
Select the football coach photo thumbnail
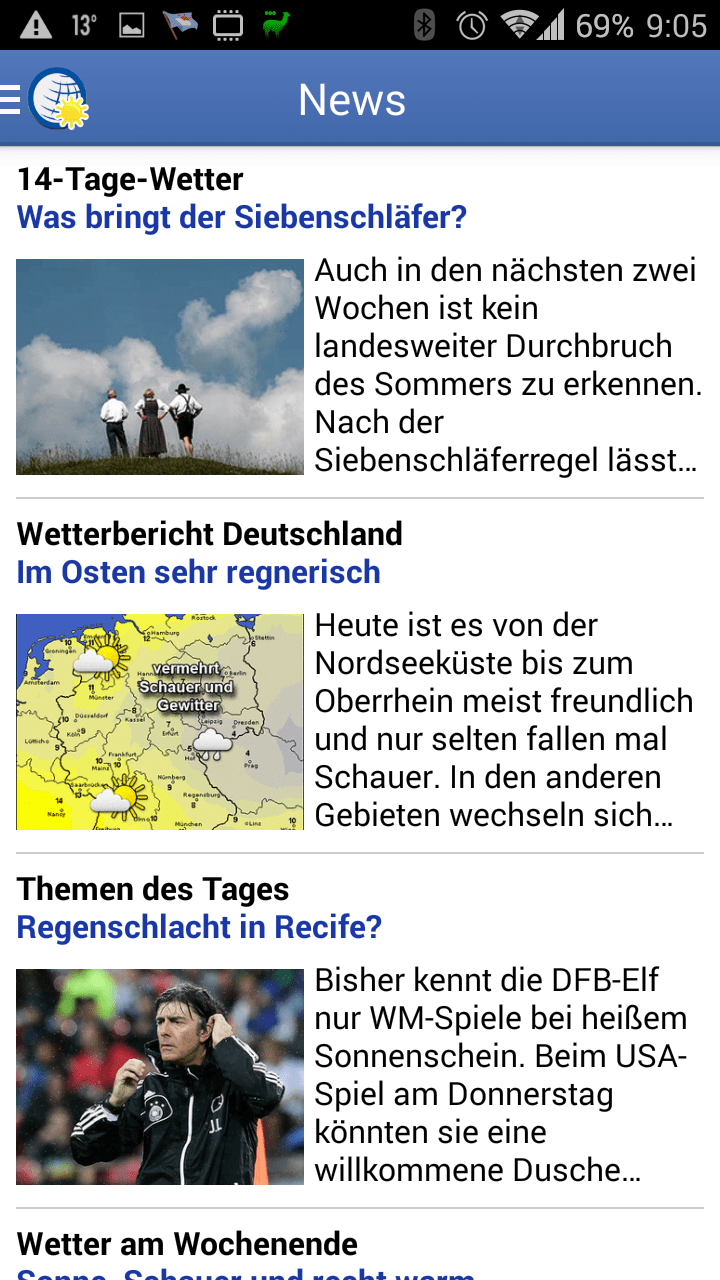click(x=160, y=1077)
